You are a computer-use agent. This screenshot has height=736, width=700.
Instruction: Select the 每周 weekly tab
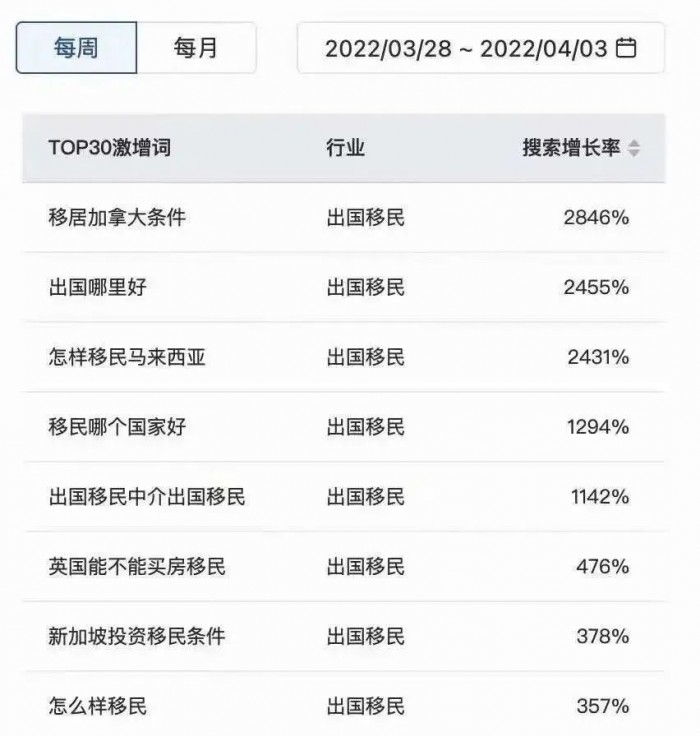click(77, 48)
